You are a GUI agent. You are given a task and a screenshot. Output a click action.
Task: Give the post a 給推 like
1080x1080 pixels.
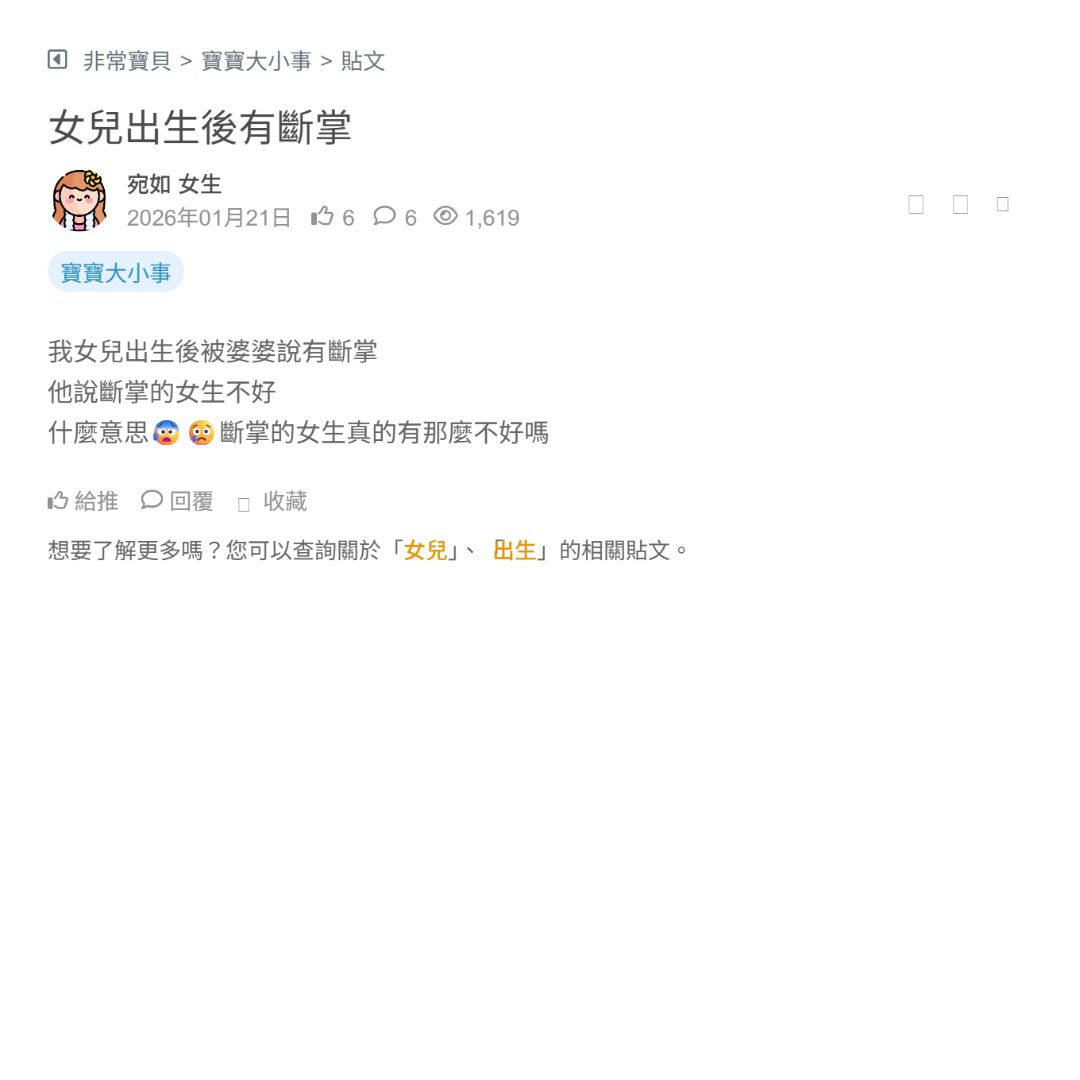[83, 501]
